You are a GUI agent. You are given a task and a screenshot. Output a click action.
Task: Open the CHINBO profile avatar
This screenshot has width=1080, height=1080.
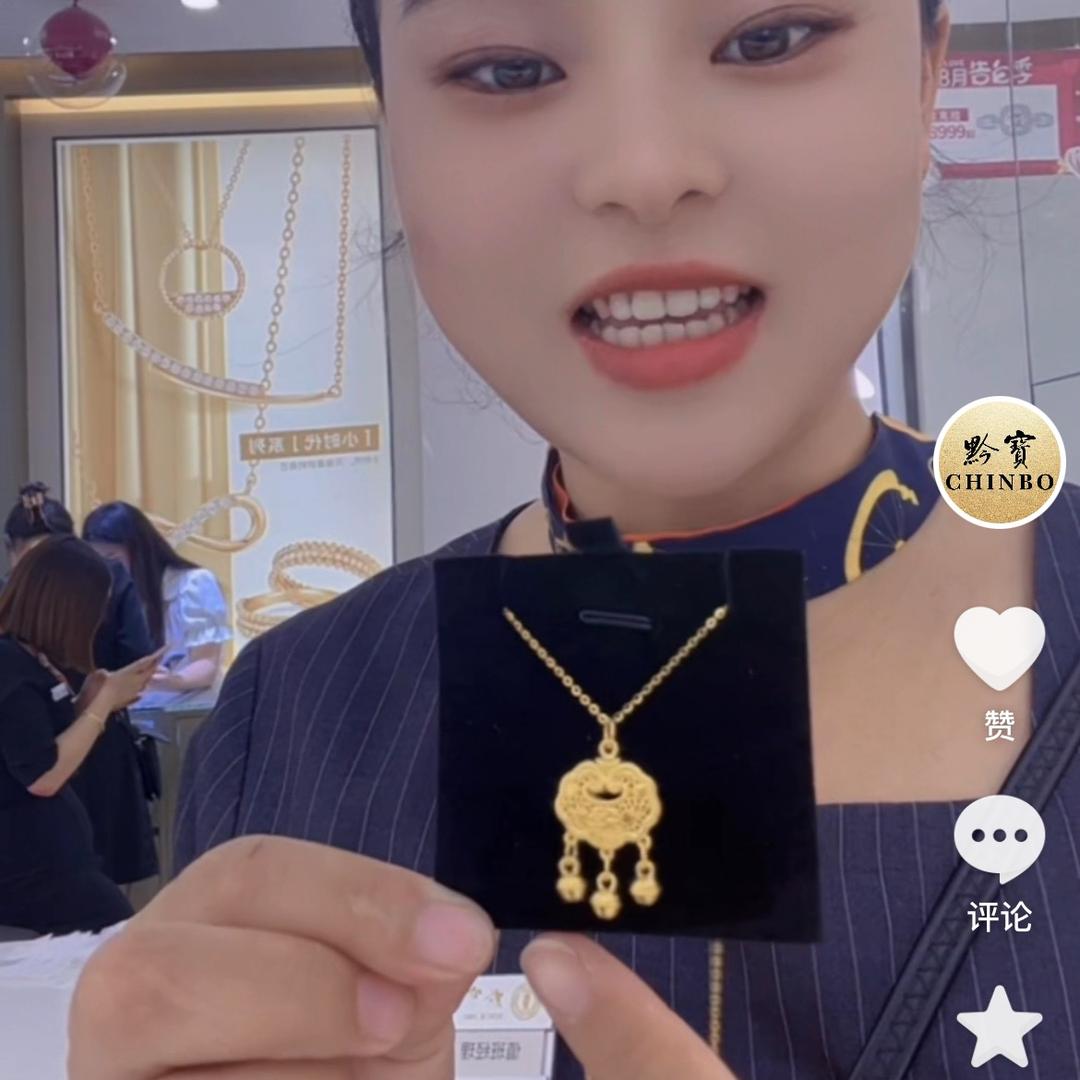pos(999,462)
